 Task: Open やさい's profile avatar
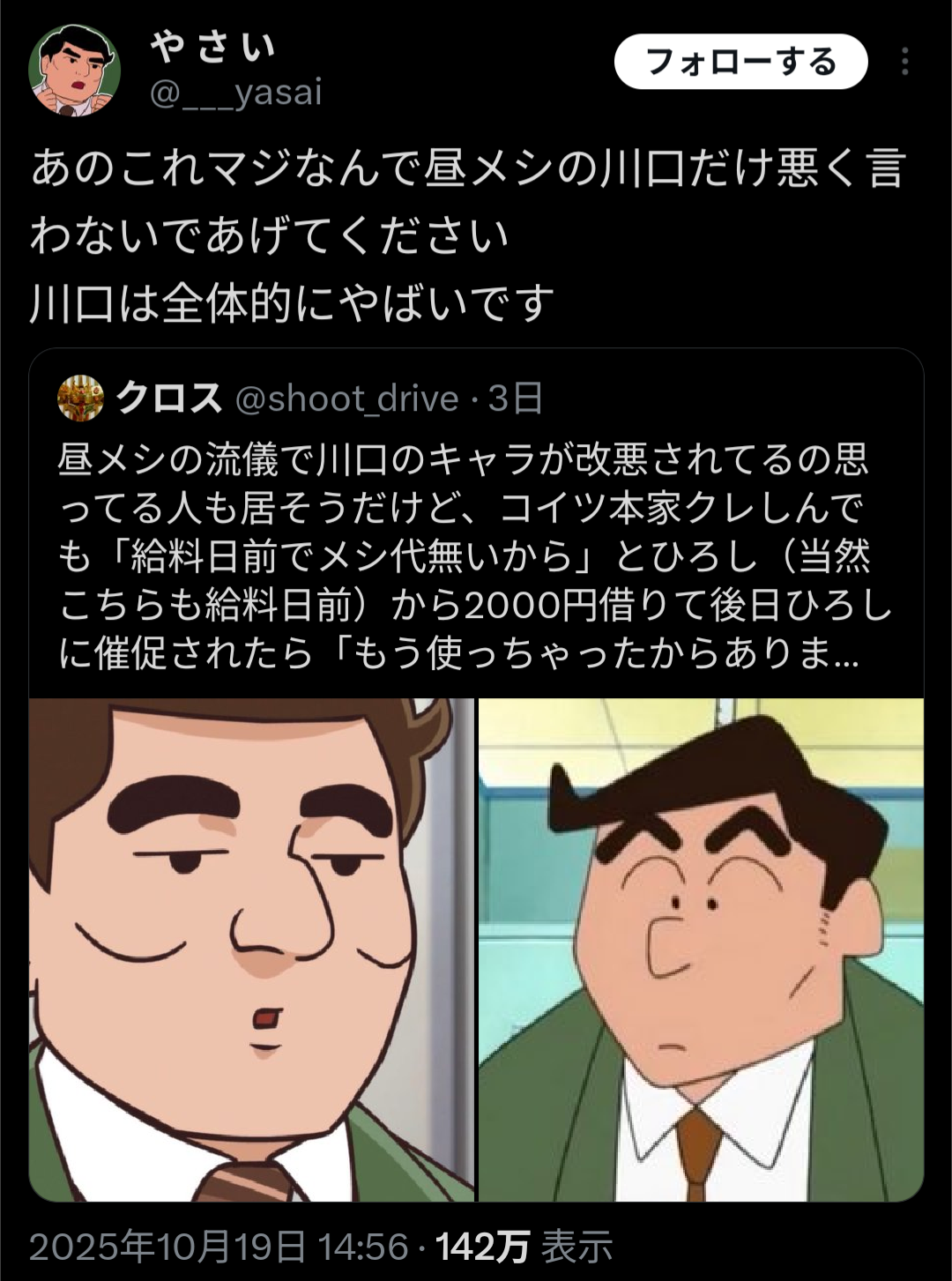(74, 71)
